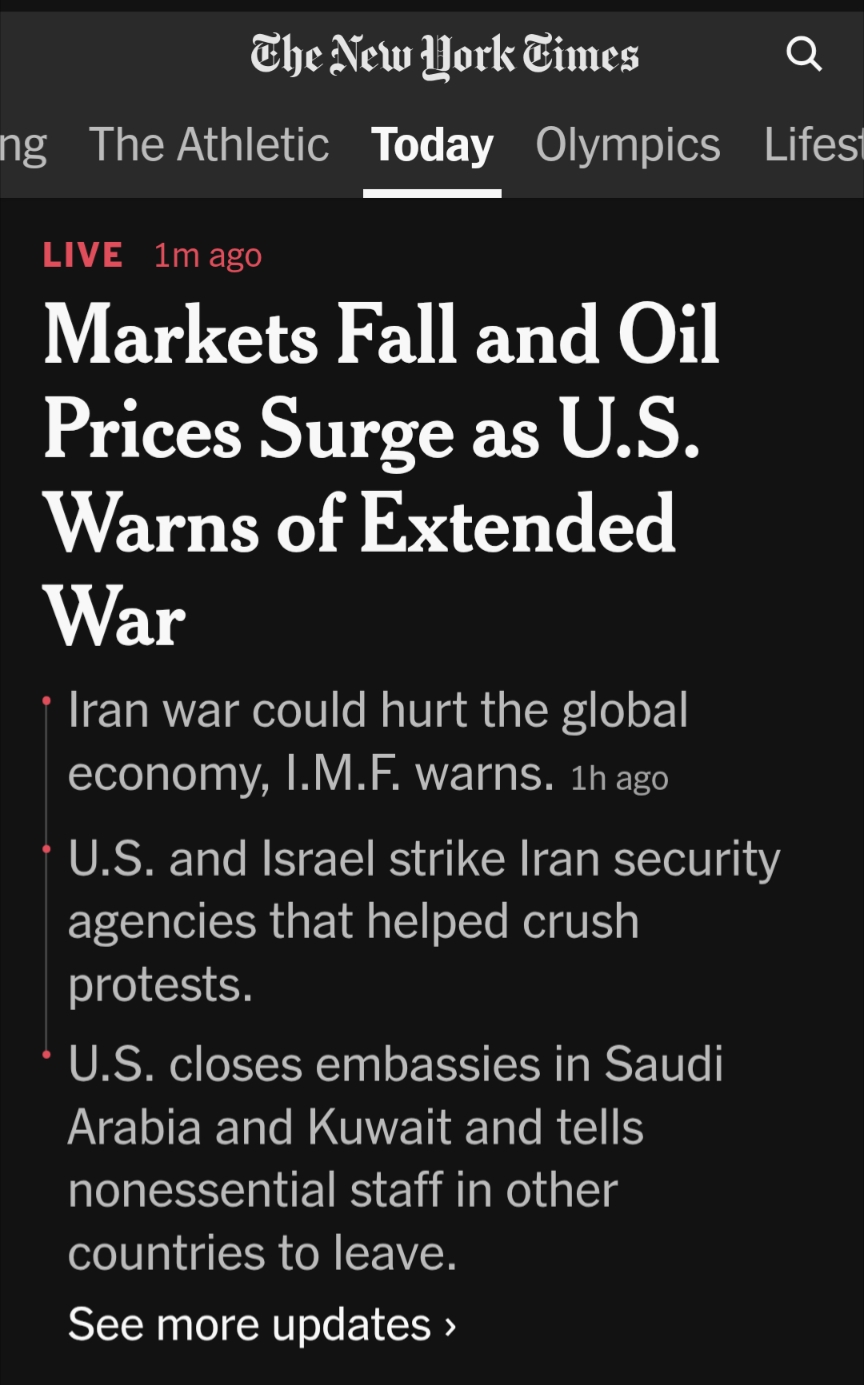Screen dimensions: 864x1385
Task: Open the Lifestyle tab
Action: pos(812,145)
